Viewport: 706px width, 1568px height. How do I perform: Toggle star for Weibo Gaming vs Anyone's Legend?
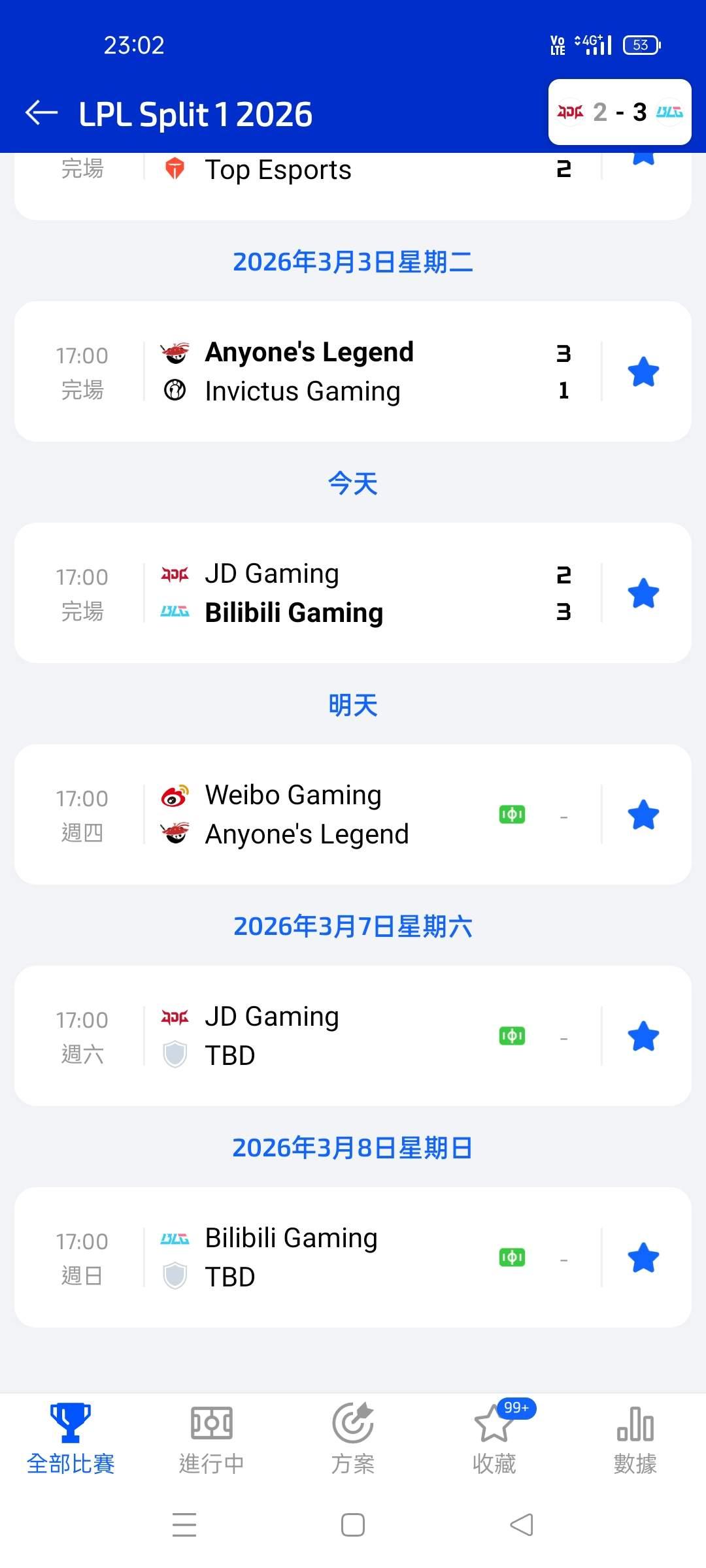coord(643,815)
